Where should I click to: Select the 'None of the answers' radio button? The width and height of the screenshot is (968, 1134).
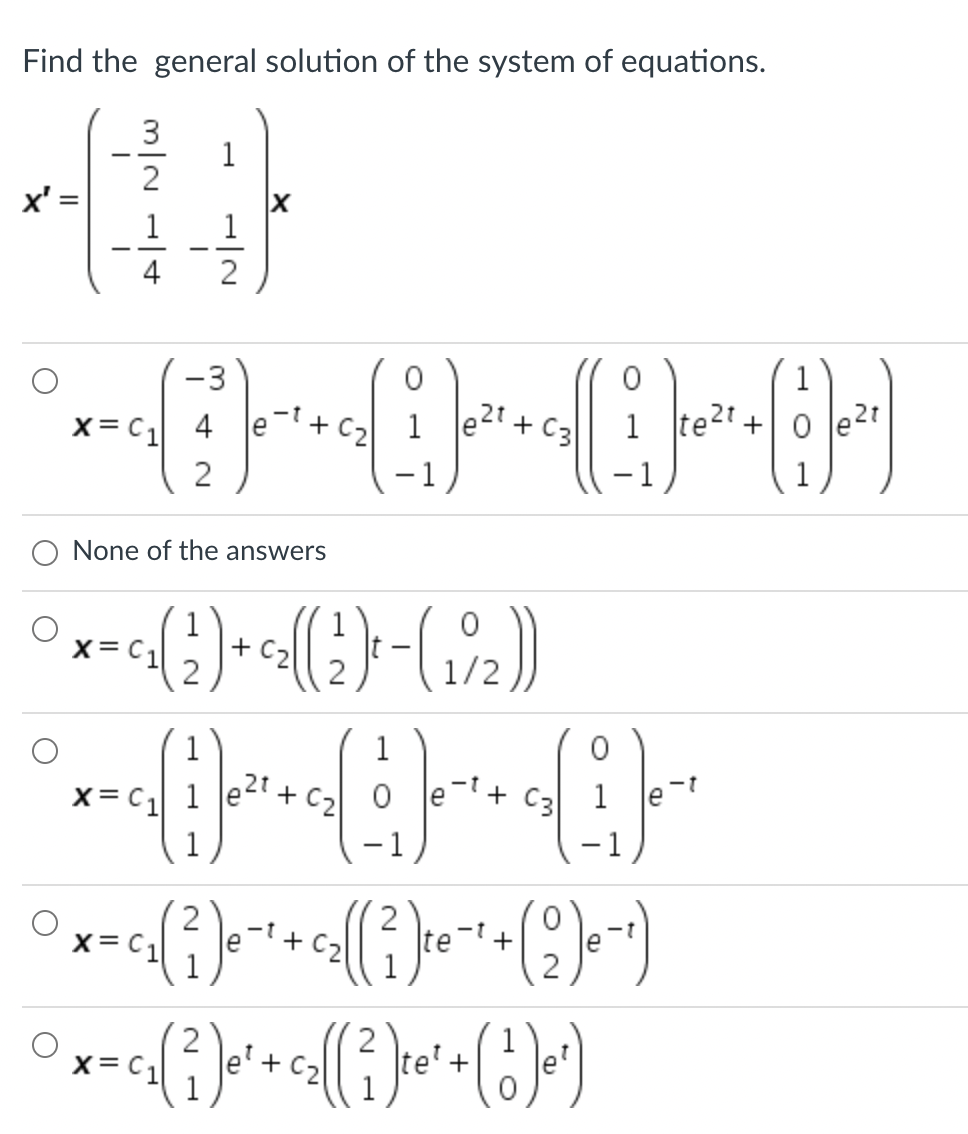[43, 551]
